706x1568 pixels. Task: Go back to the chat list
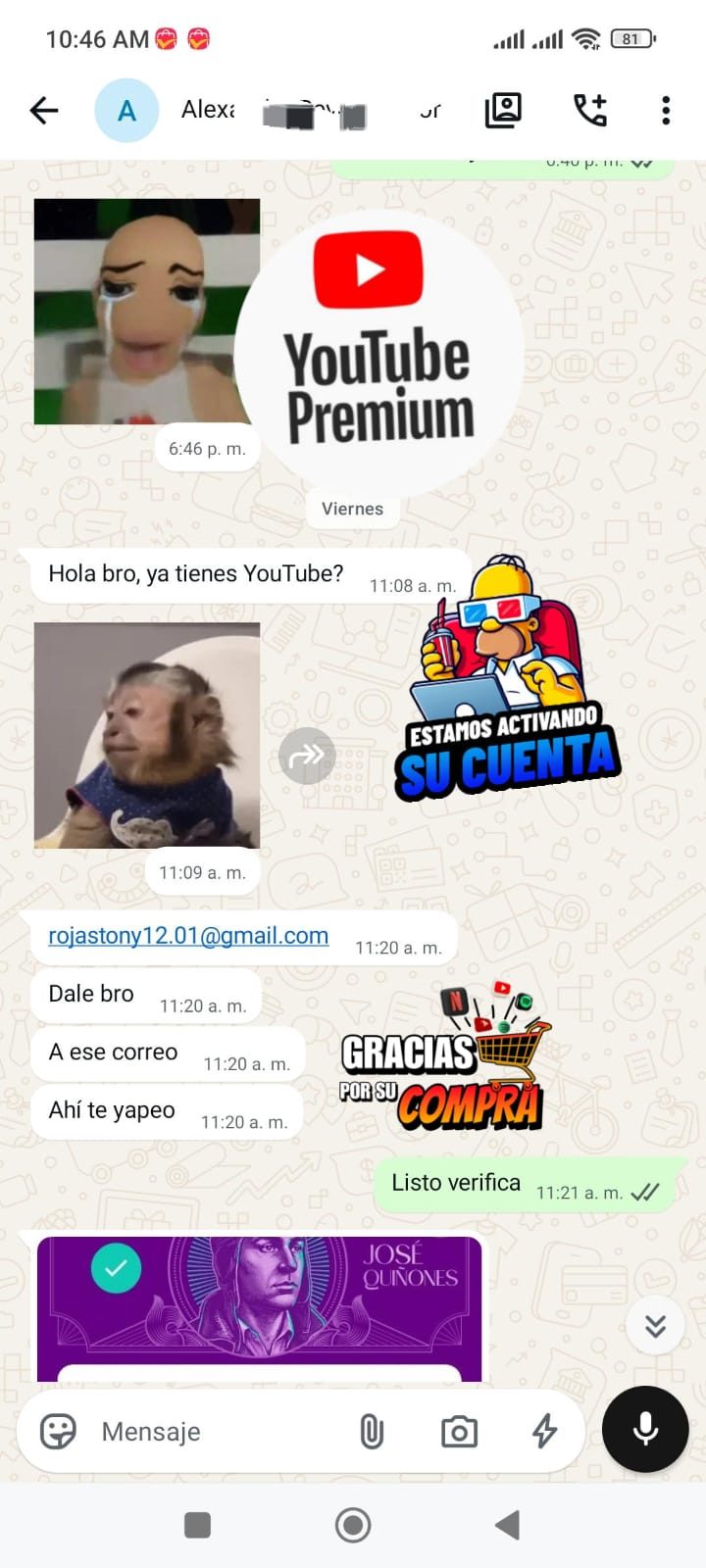click(44, 111)
